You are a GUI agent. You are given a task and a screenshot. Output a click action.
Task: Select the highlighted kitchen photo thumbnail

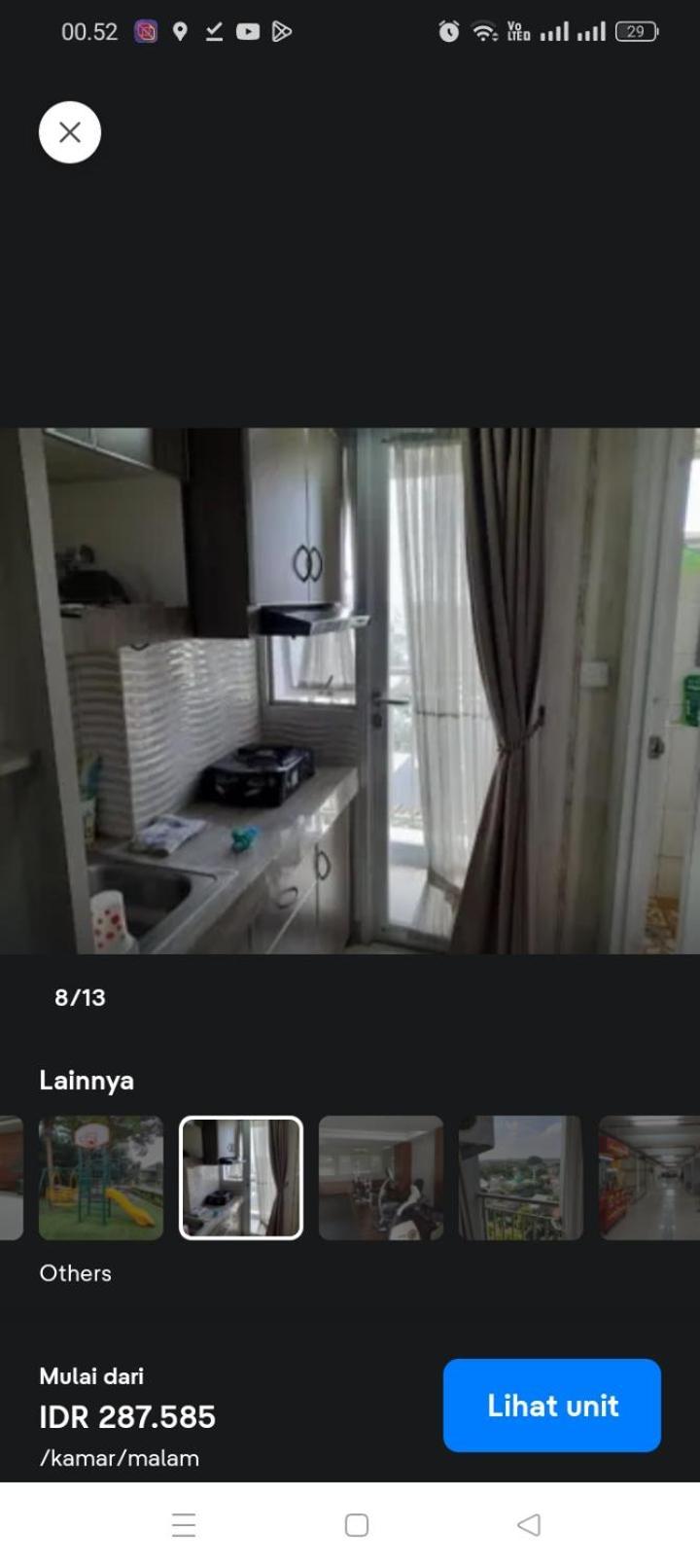pyautogui.click(x=241, y=1177)
